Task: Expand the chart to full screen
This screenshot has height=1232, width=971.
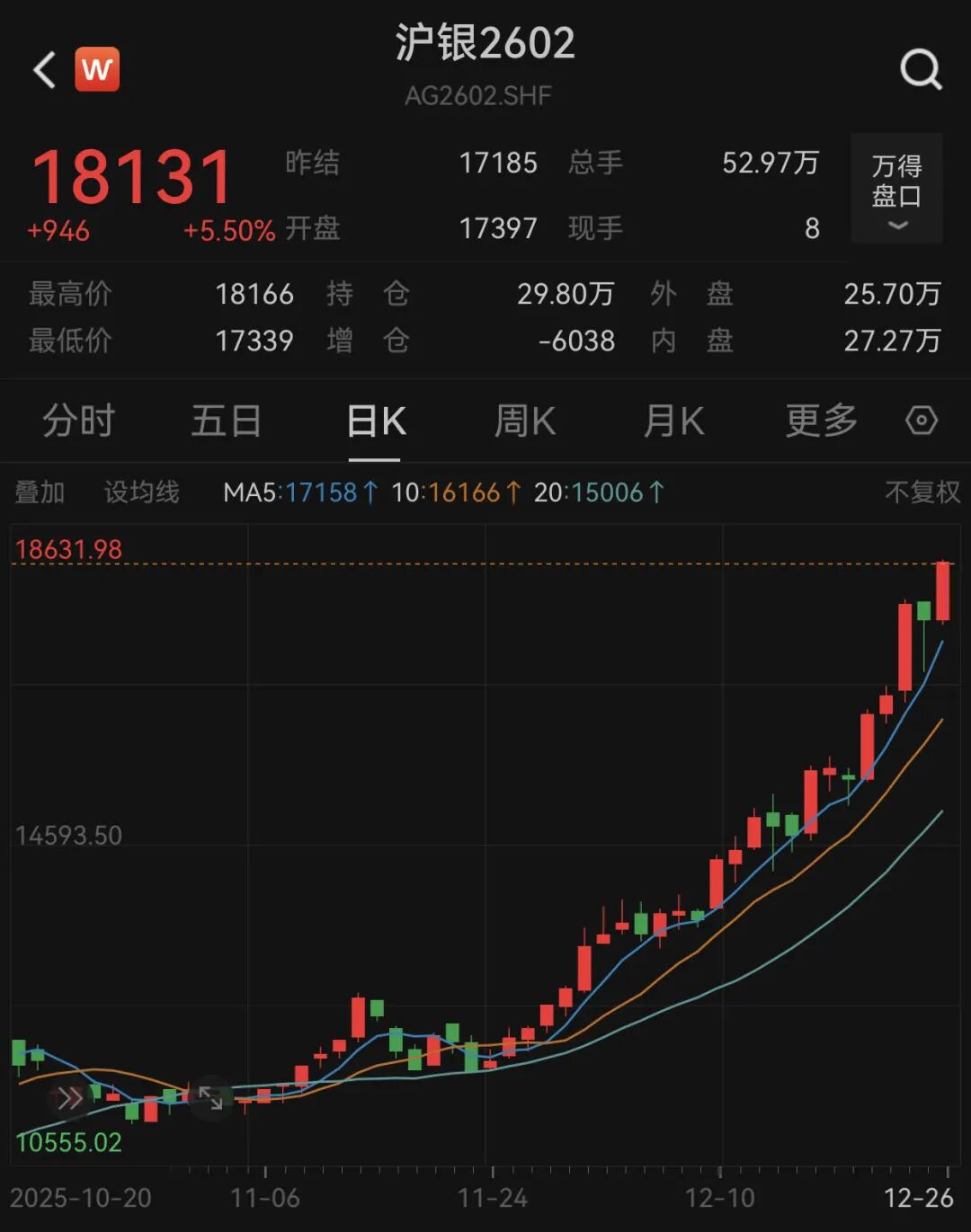Action: tap(211, 1098)
